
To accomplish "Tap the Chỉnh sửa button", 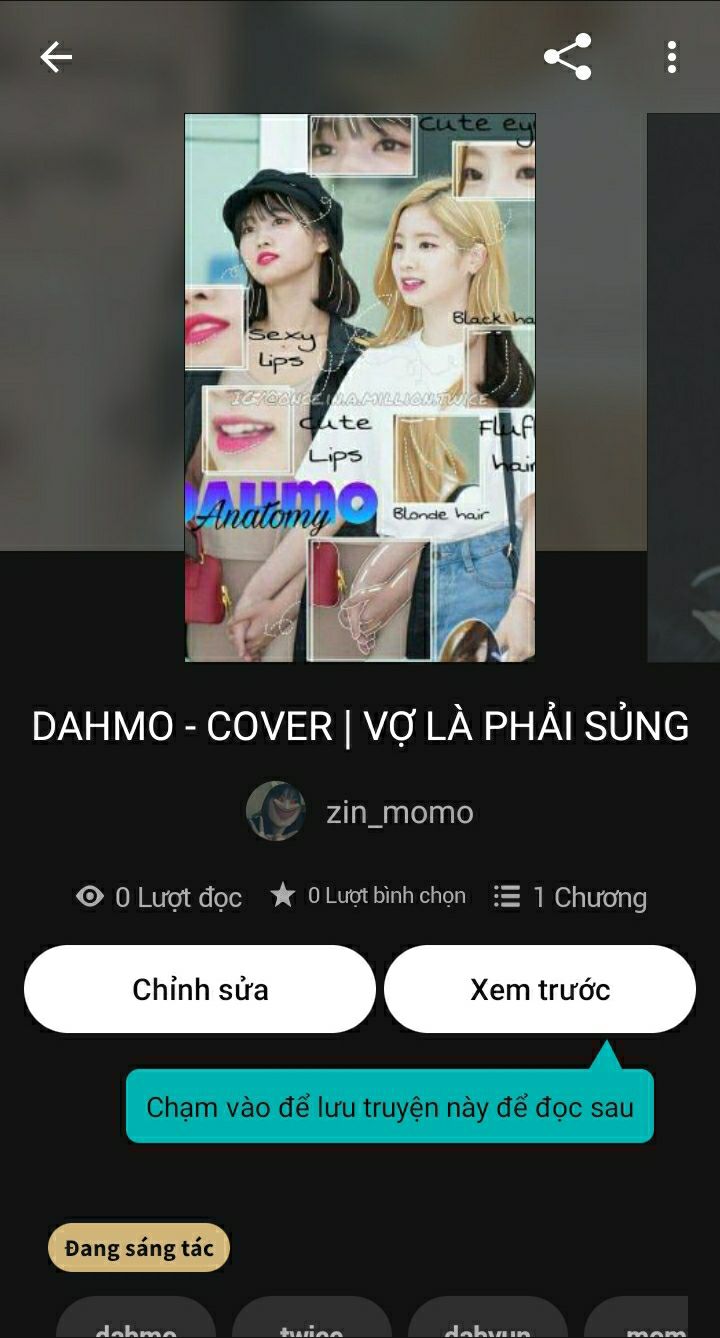I will point(200,989).
